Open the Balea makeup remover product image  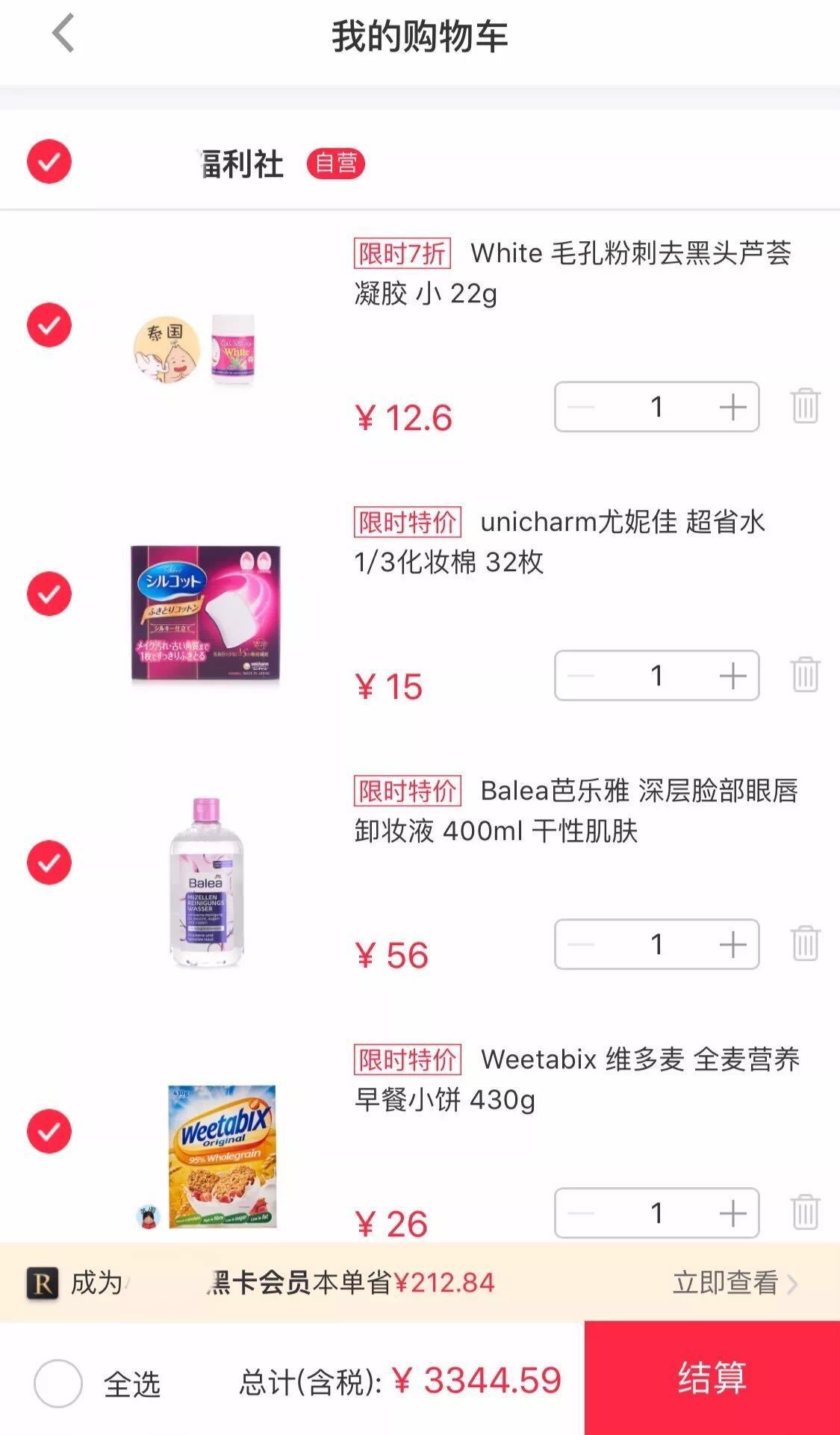205,881
